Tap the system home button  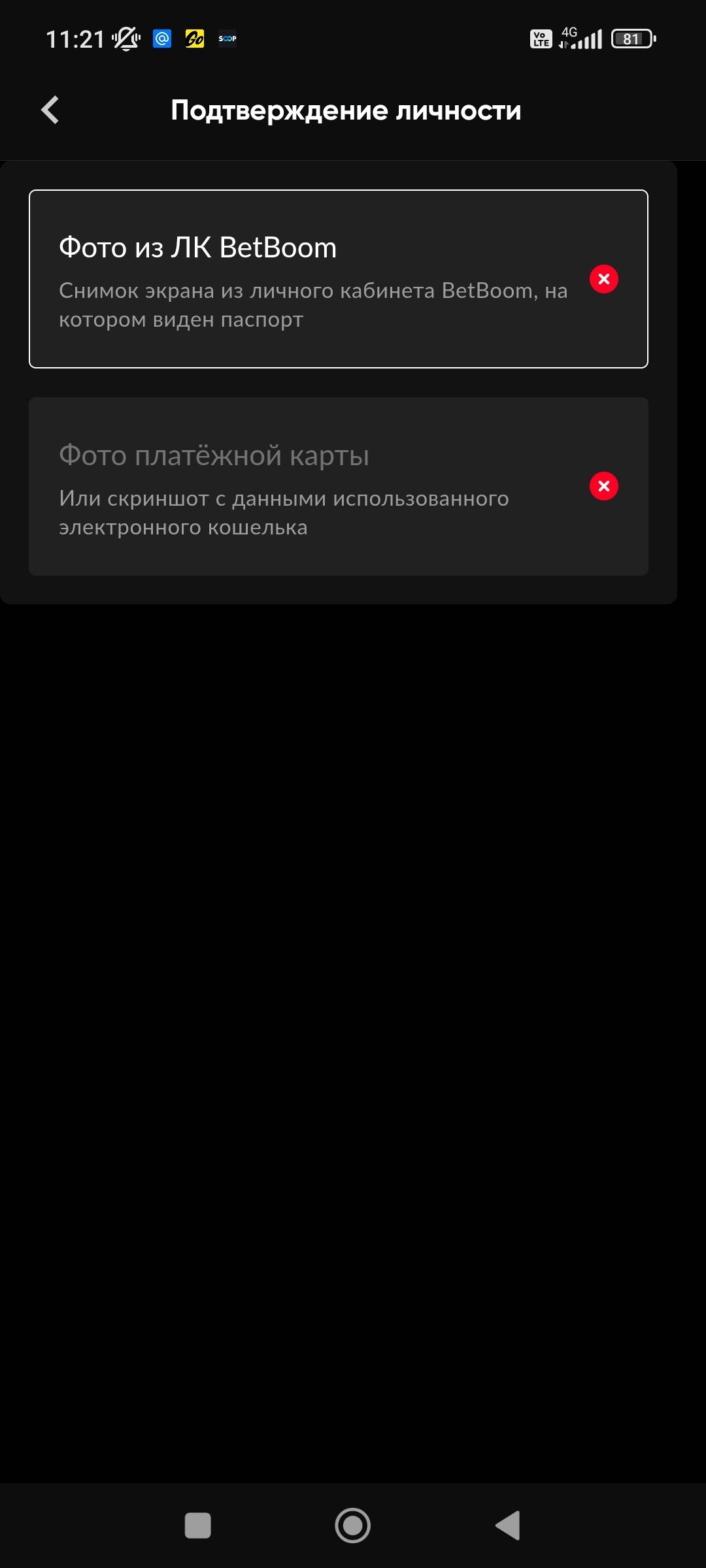[352, 1526]
